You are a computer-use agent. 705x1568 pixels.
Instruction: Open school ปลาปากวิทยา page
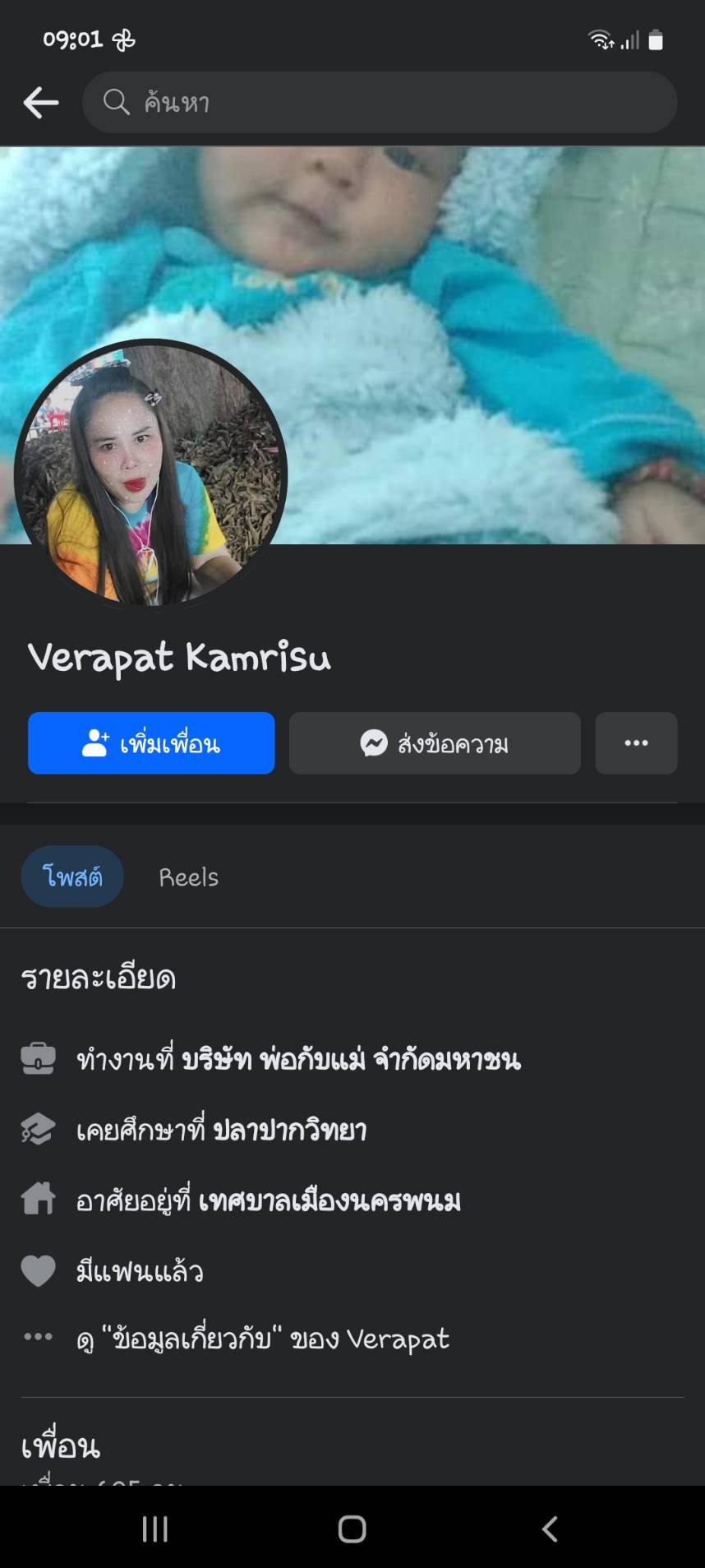point(289,1131)
